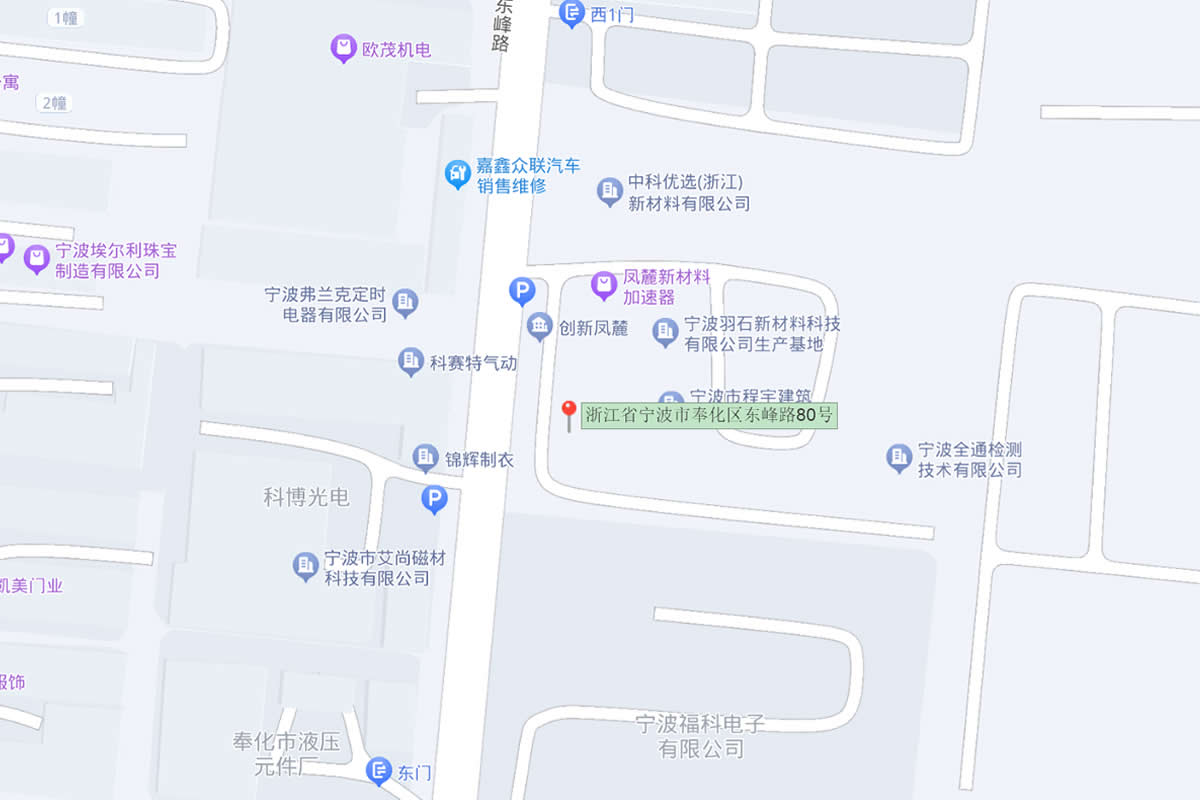Open the 中科优选(浙江)新材料有限公司 marker
1200x800 pixels.
click(609, 190)
